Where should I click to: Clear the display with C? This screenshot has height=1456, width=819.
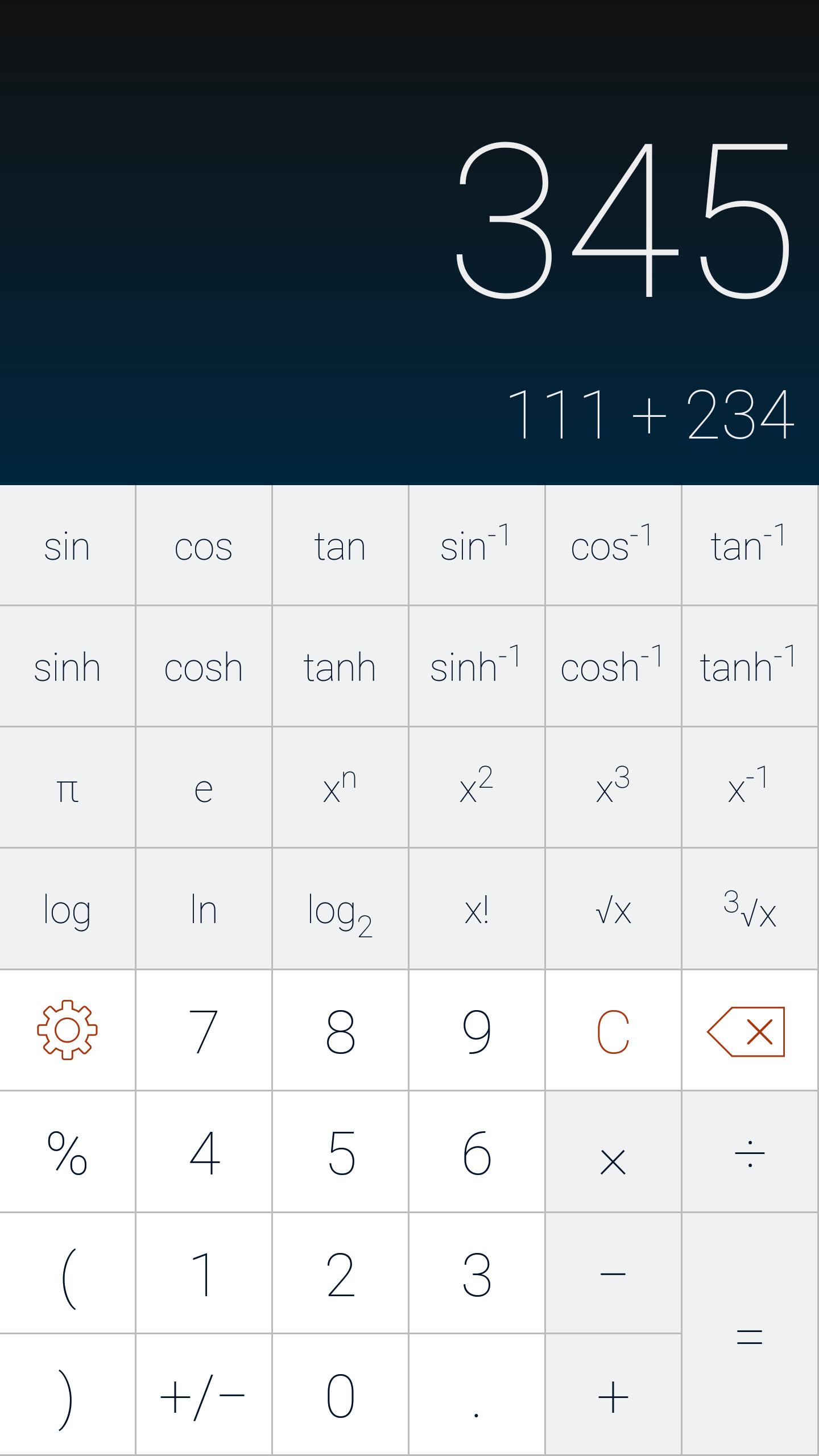pyautogui.click(x=613, y=1030)
